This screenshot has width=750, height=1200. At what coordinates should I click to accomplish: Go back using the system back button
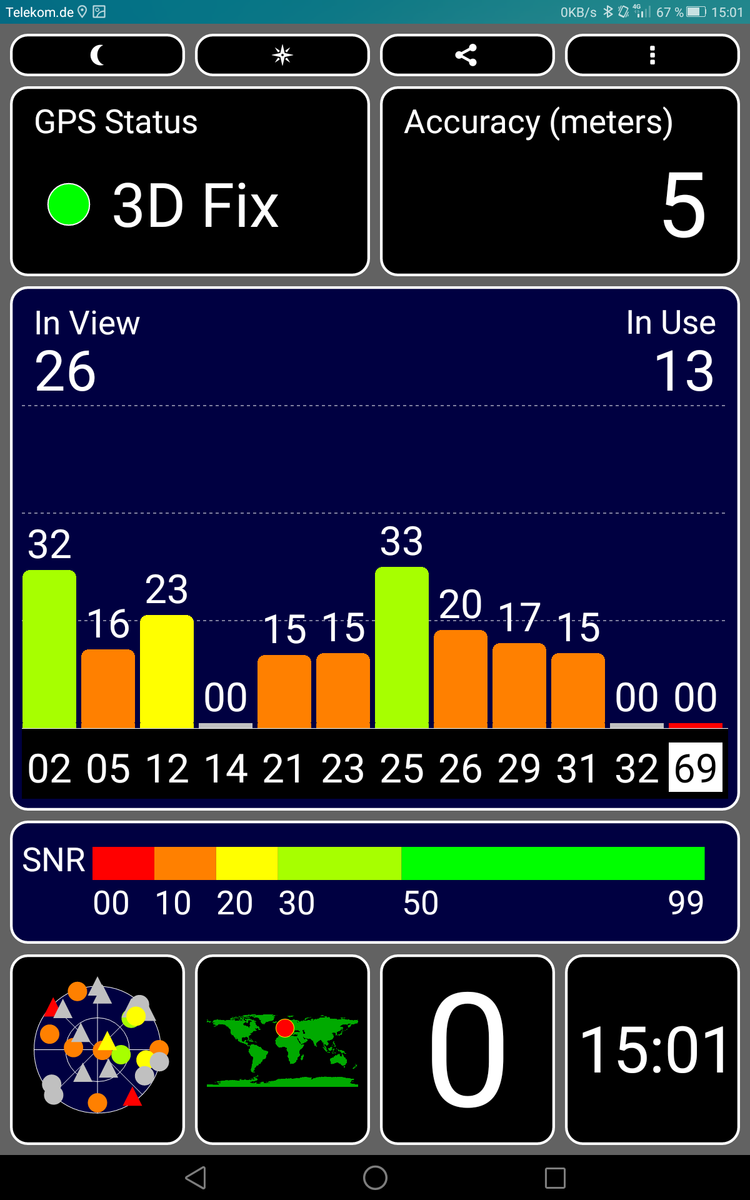pyautogui.click(x=196, y=1177)
